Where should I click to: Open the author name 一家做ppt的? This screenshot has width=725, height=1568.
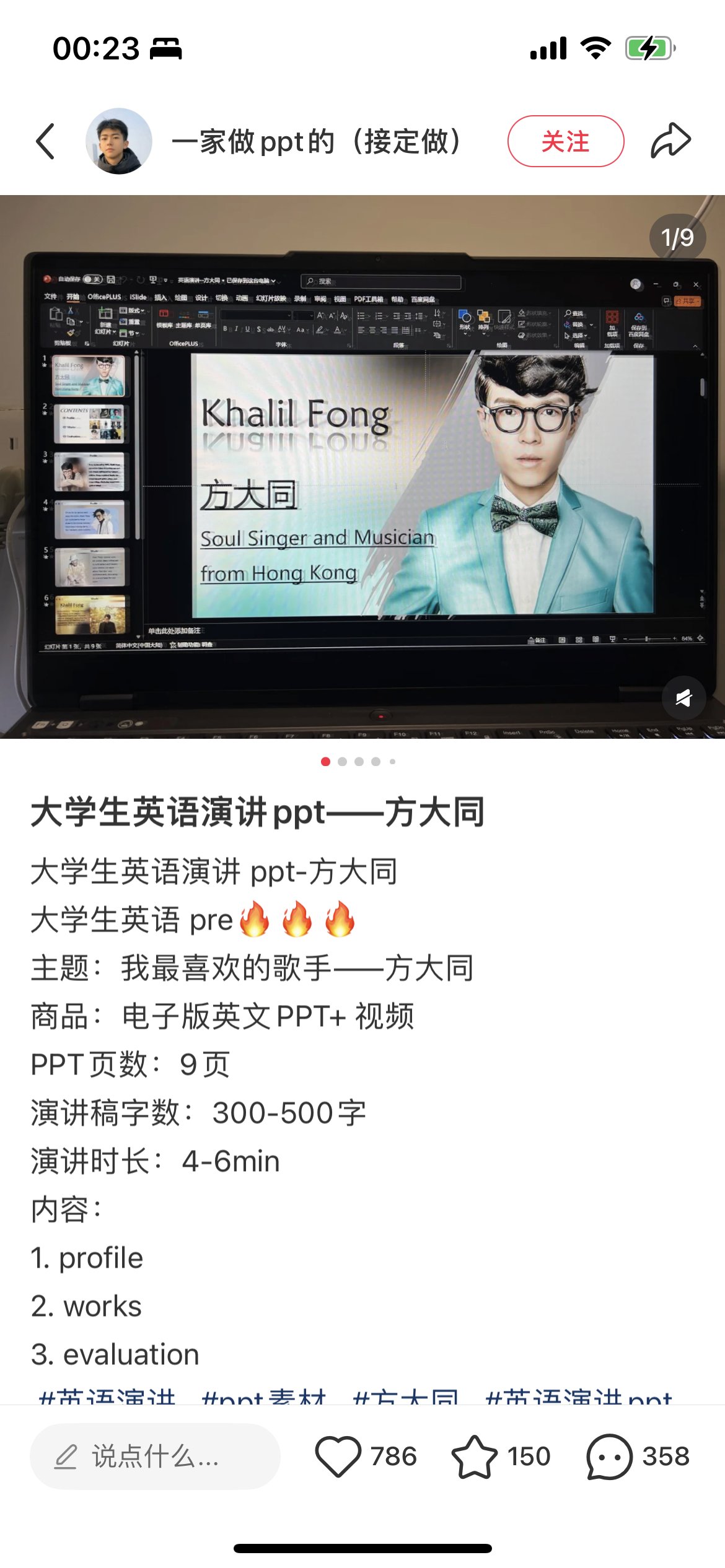point(316,141)
